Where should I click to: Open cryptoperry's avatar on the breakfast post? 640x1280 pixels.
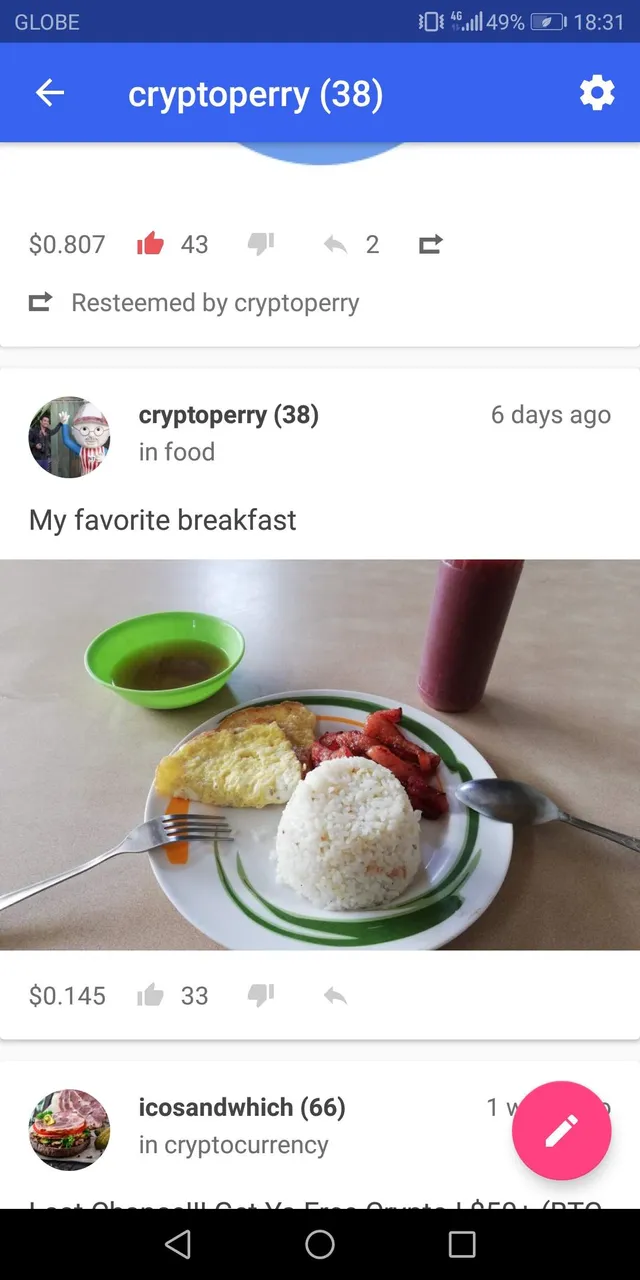pos(69,437)
